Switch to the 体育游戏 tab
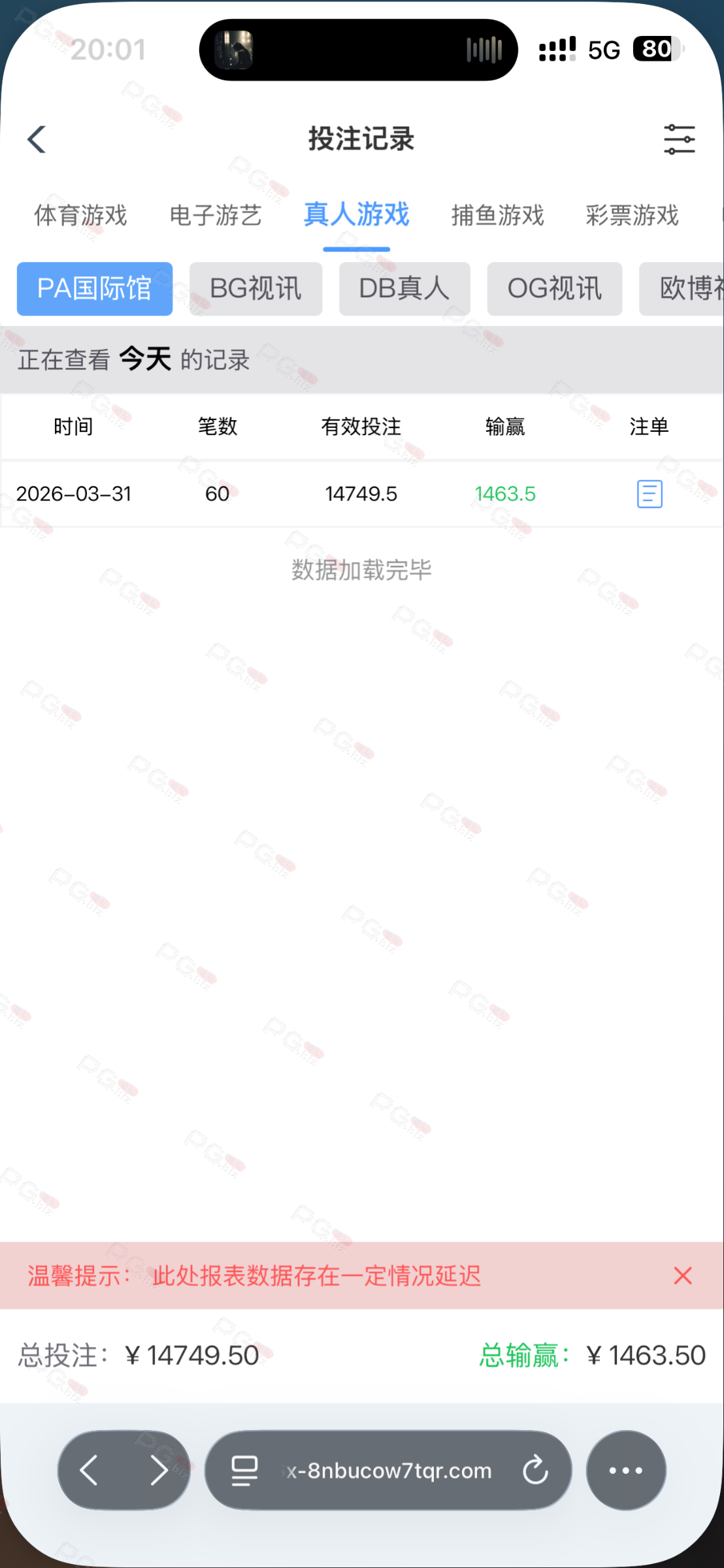The width and height of the screenshot is (724, 1568). [80, 216]
